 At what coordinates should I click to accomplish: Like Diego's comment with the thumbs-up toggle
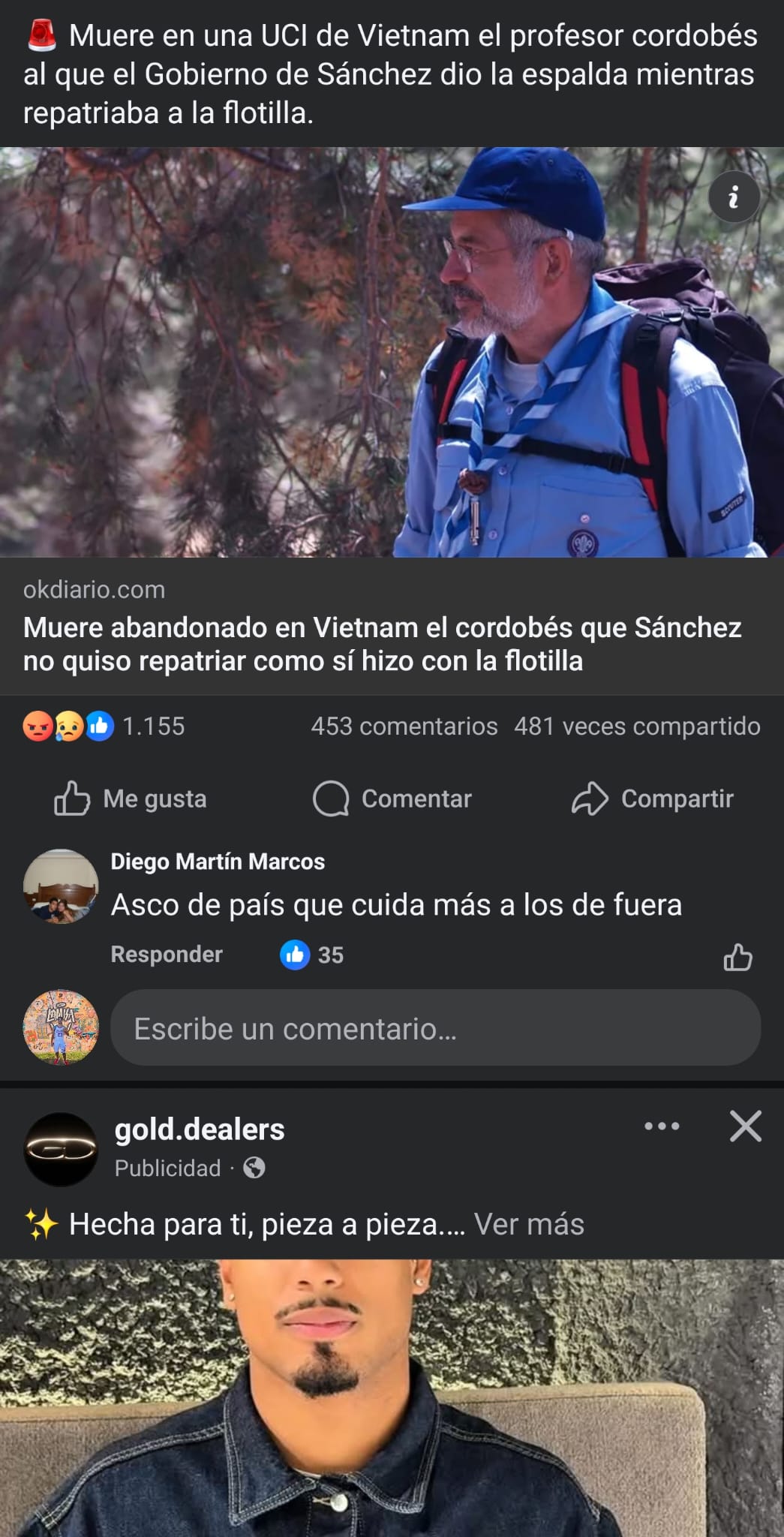click(x=738, y=955)
